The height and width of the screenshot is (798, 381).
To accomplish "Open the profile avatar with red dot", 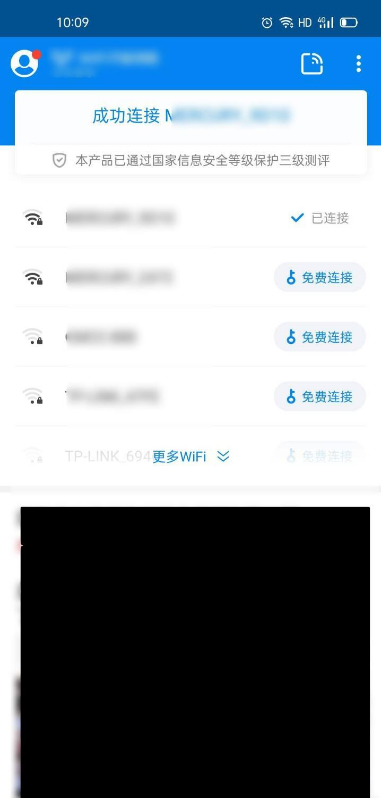I will pos(25,64).
